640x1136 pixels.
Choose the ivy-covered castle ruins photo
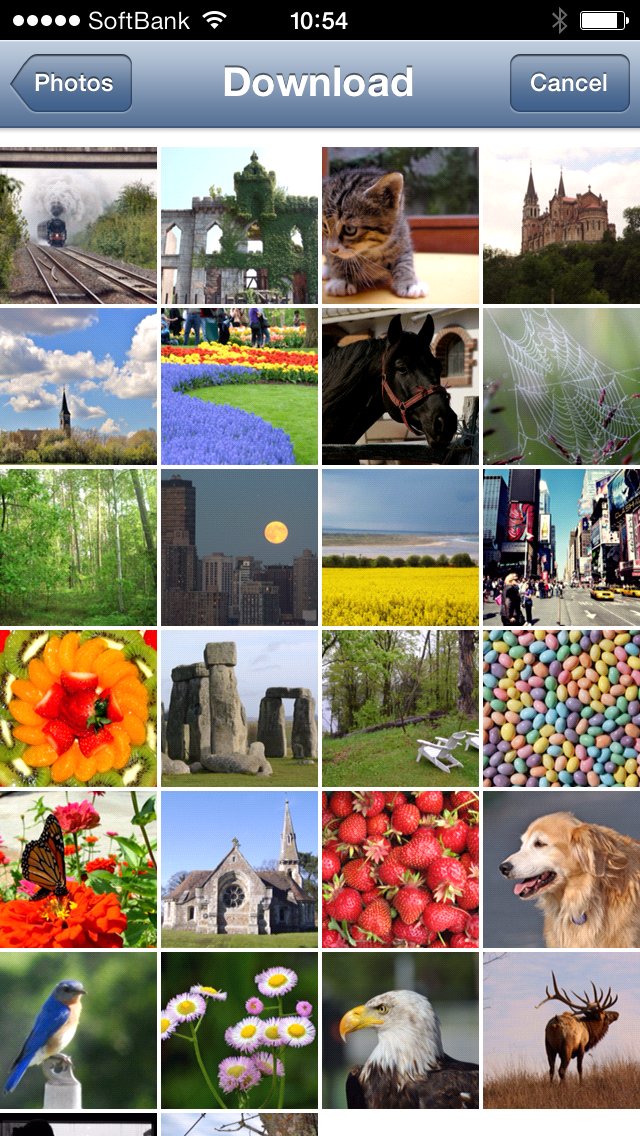point(239,226)
